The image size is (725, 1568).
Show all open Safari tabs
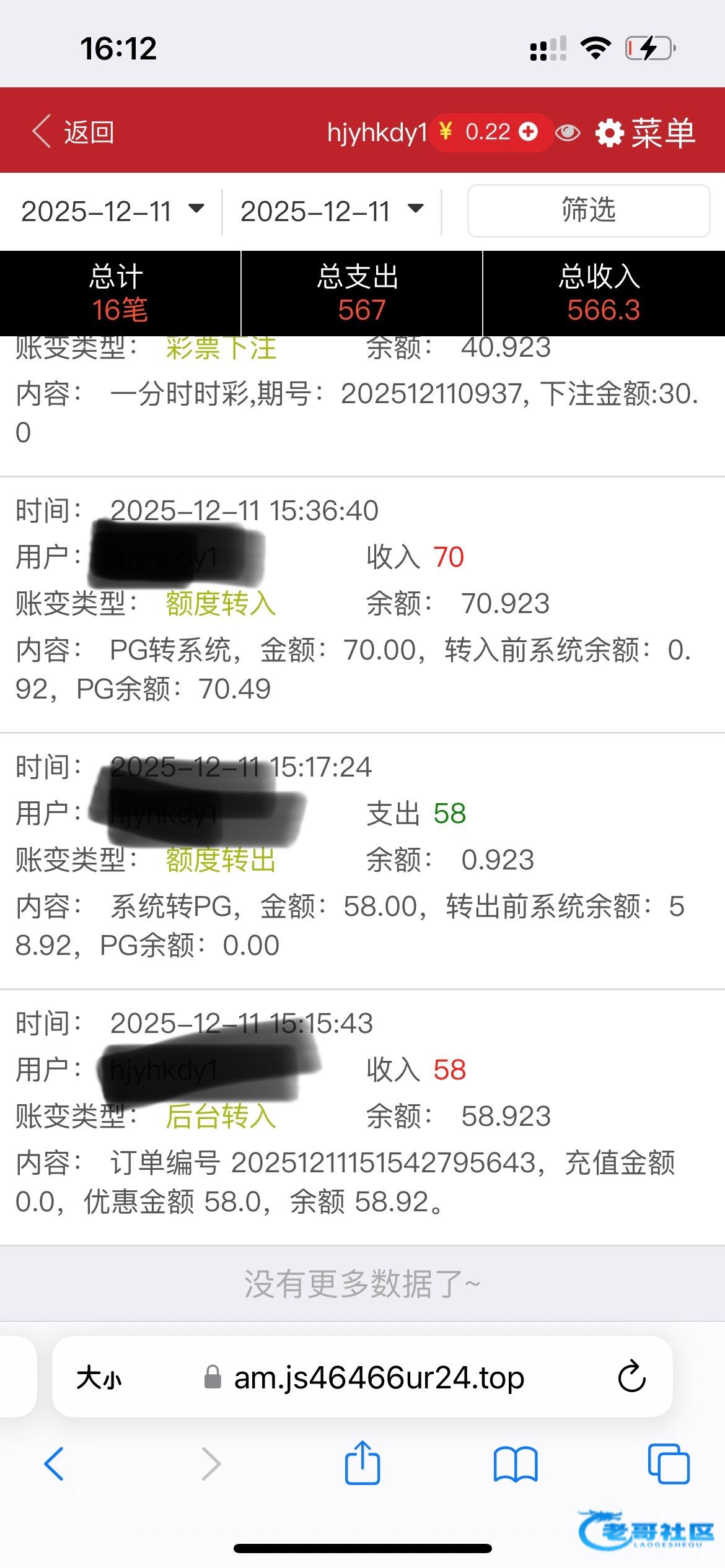click(668, 1465)
